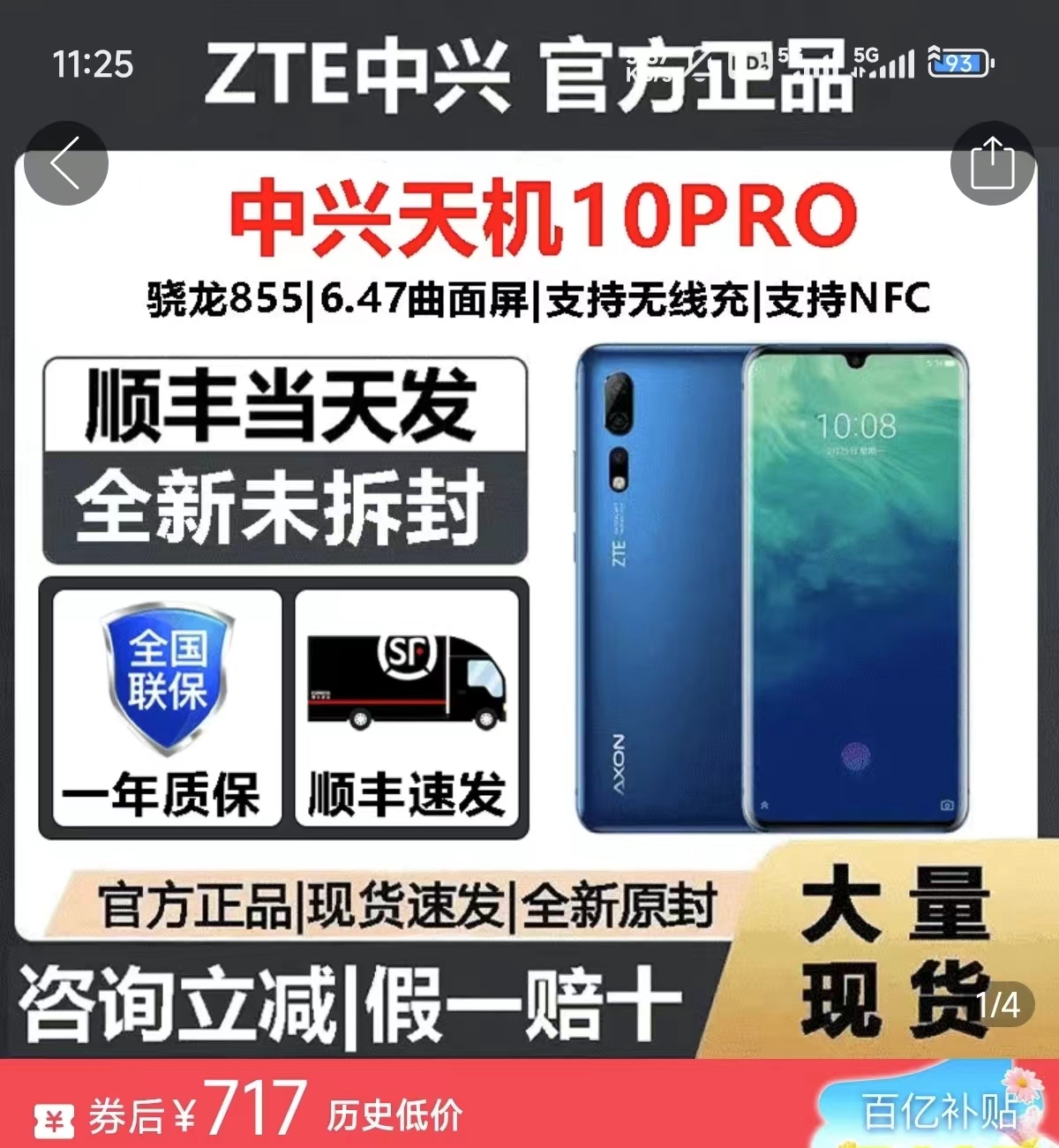Tap the 1/4 image page indicator
This screenshot has width=1059, height=1148.
click(997, 1005)
